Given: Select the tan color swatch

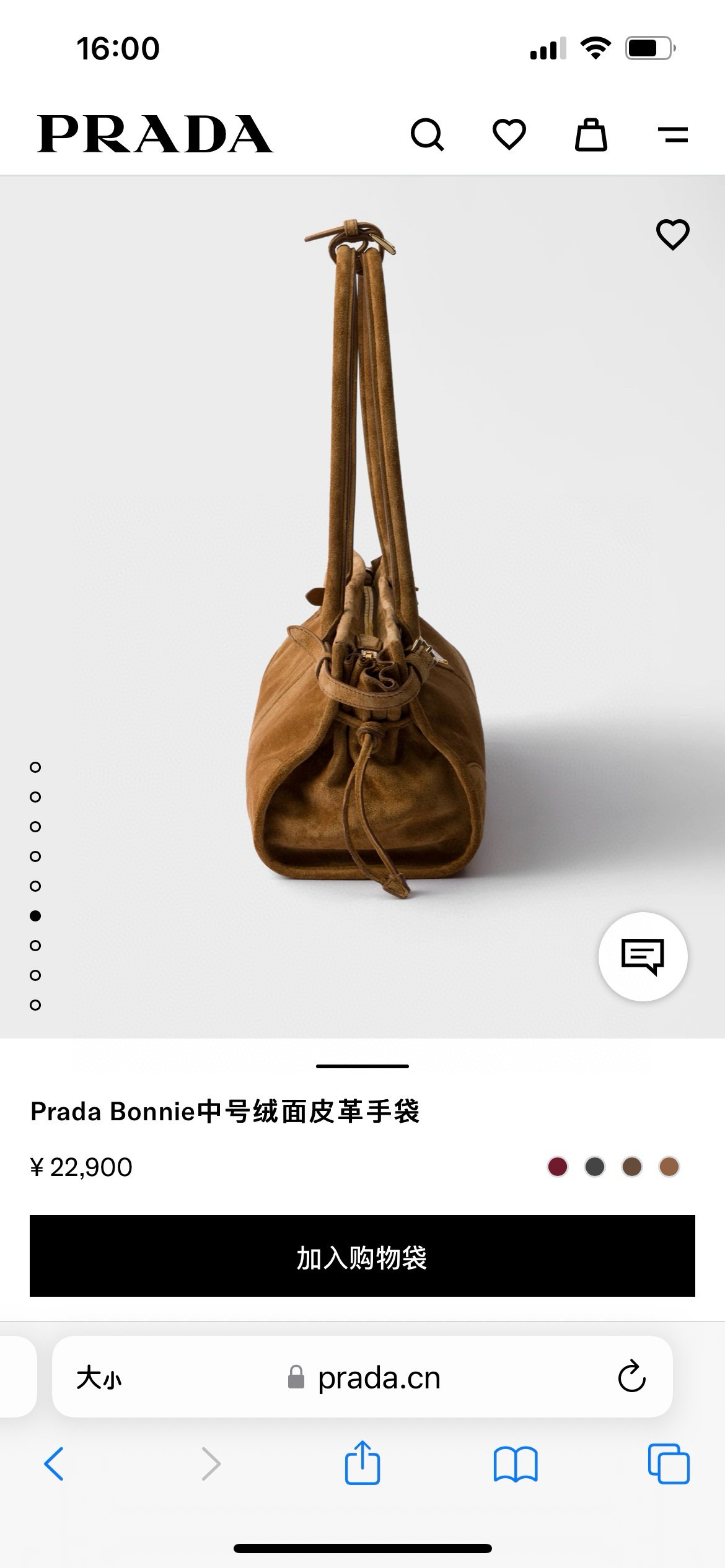Looking at the screenshot, I should point(669,1167).
